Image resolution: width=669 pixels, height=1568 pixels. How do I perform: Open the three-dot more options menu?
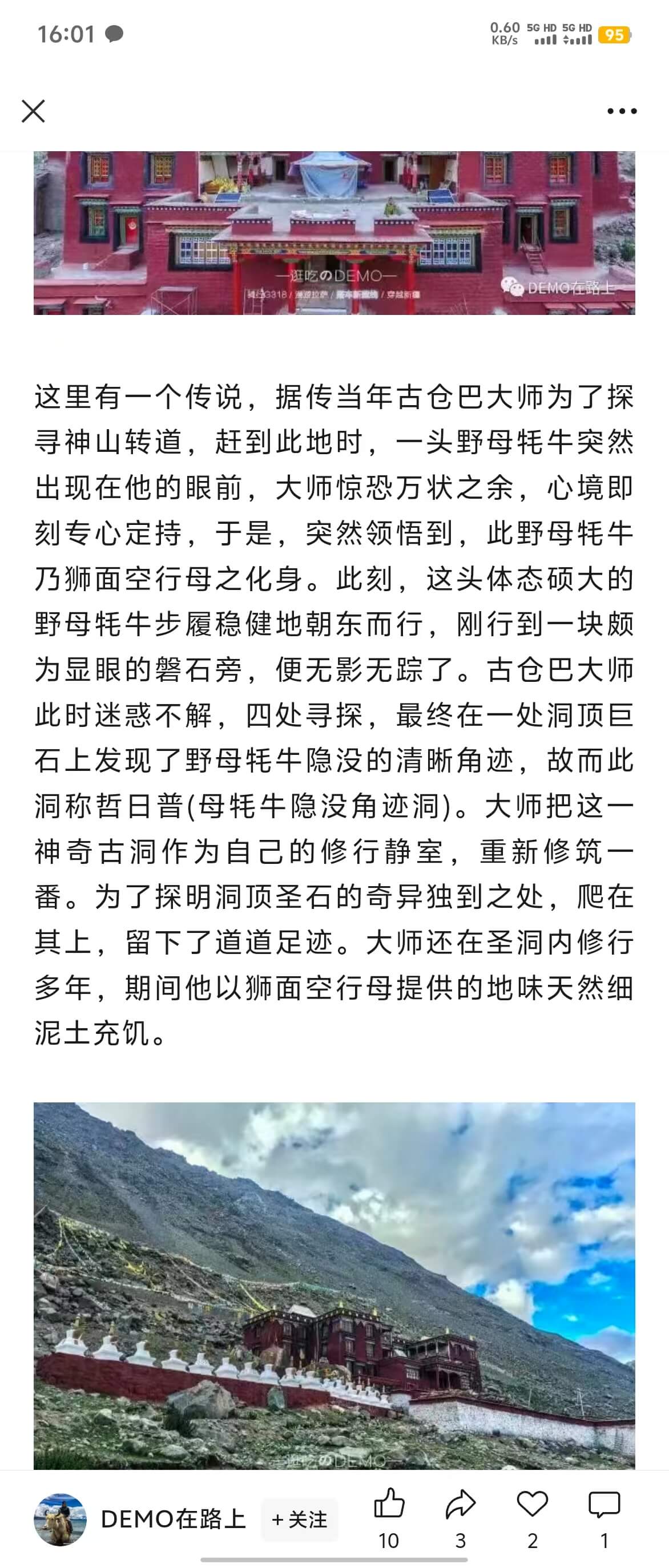[x=622, y=111]
